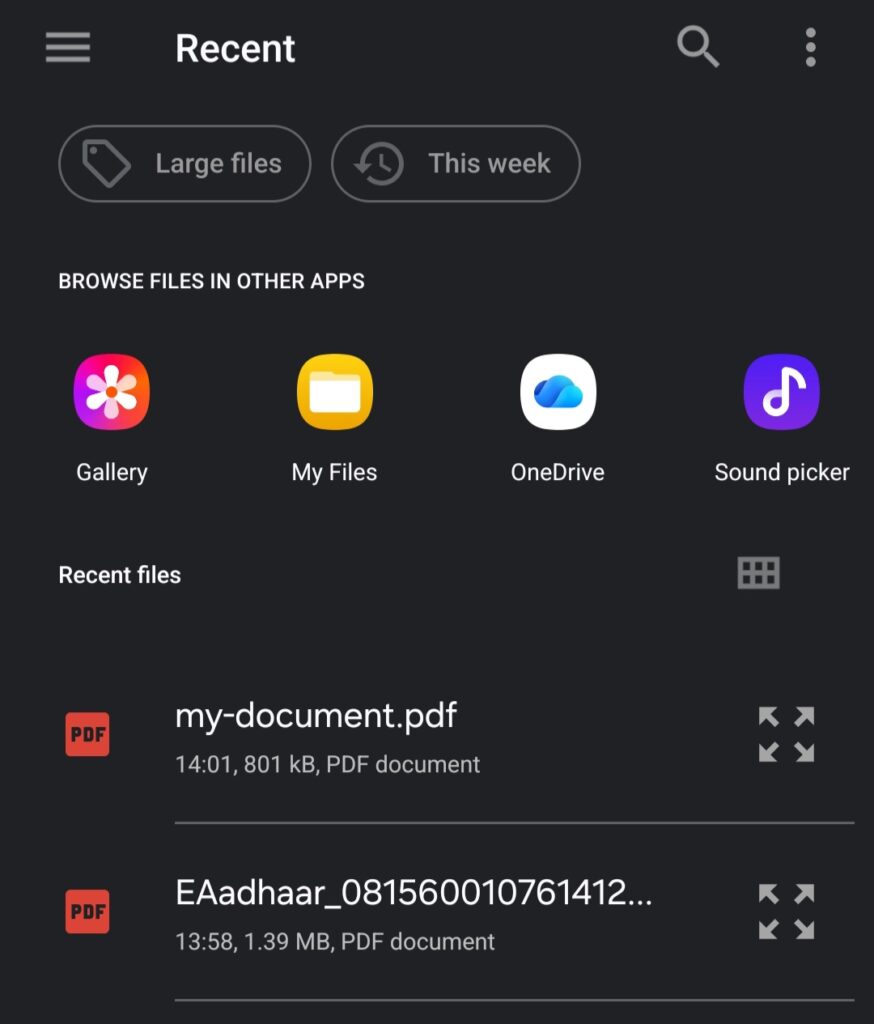This screenshot has width=874, height=1024.
Task: Open the three-dot overflow menu
Action: point(810,47)
